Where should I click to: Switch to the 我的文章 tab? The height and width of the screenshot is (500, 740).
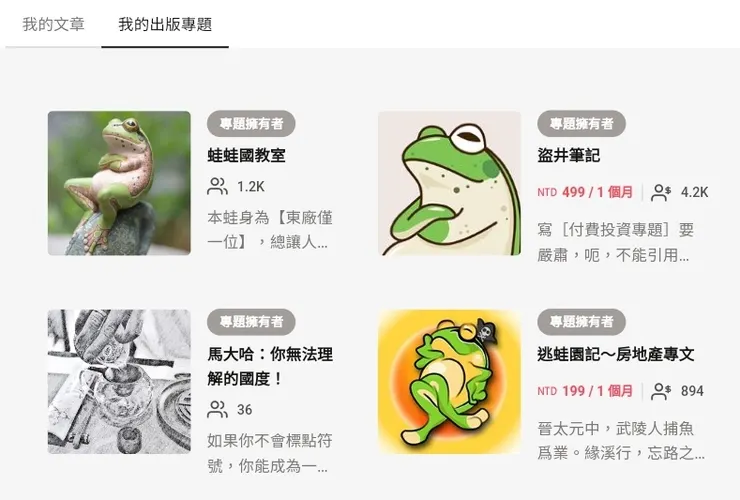[x=53, y=24]
